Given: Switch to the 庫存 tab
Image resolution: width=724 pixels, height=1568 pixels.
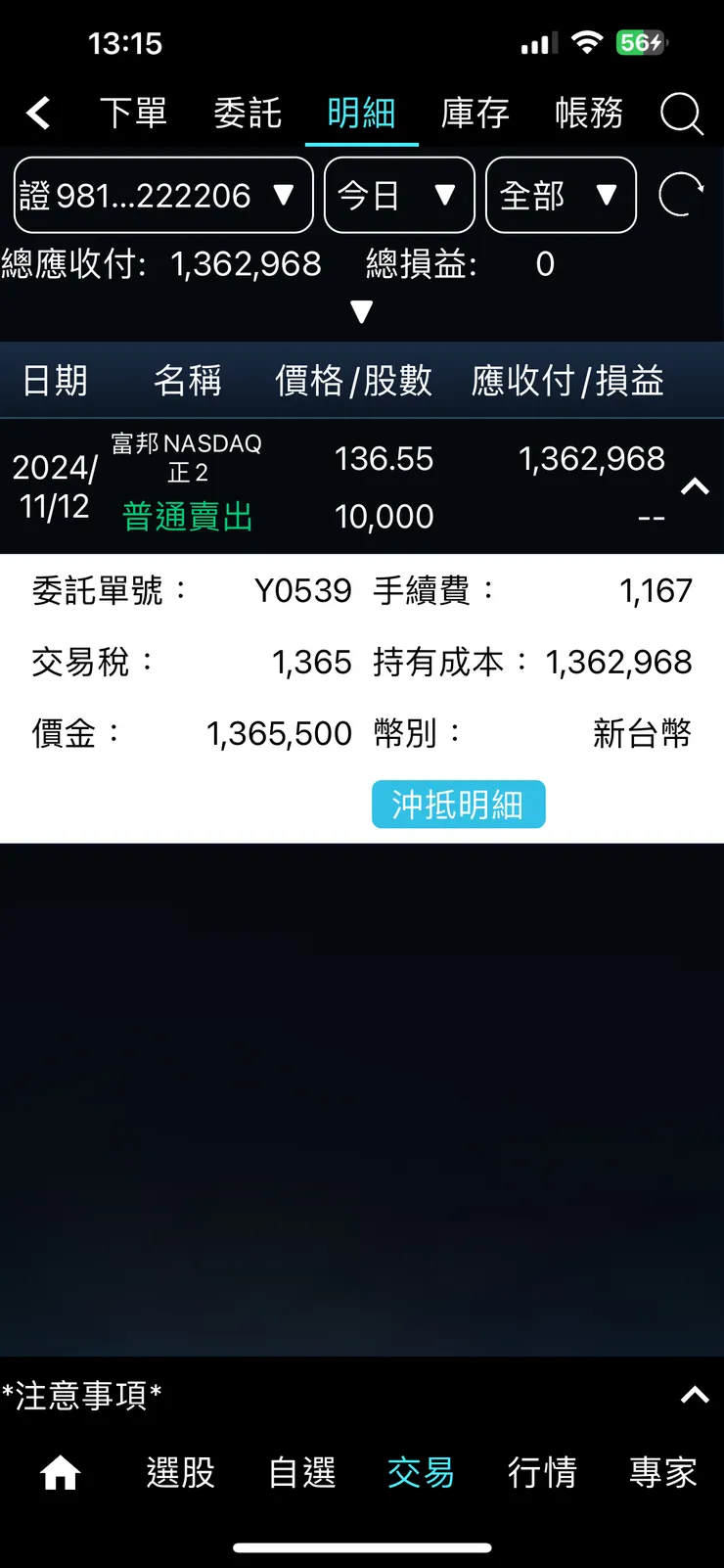Looking at the screenshot, I should [475, 114].
